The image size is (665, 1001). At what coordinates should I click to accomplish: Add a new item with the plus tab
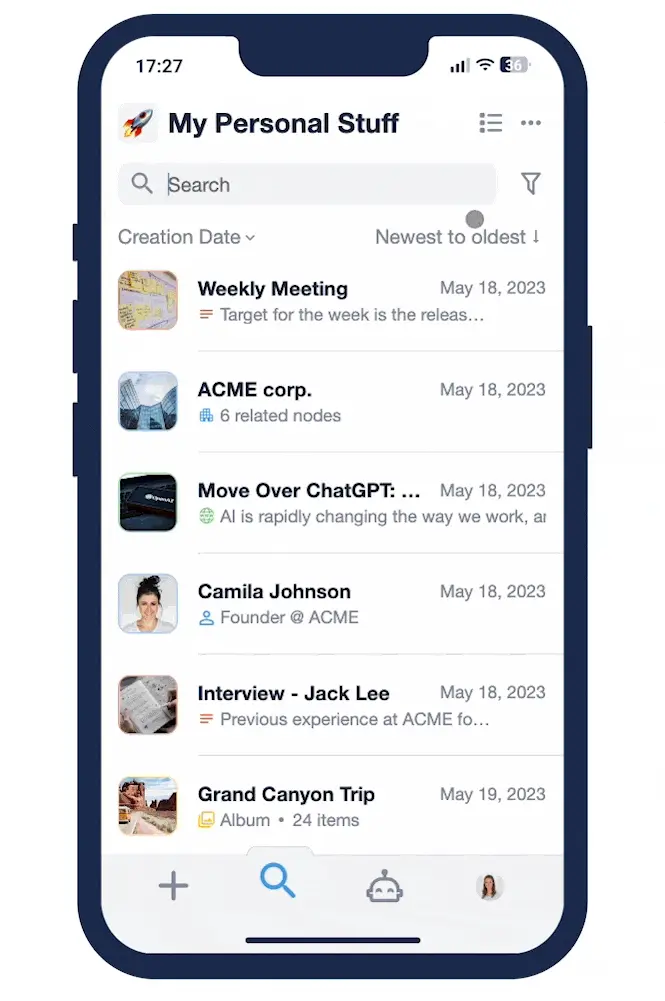click(173, 885)
